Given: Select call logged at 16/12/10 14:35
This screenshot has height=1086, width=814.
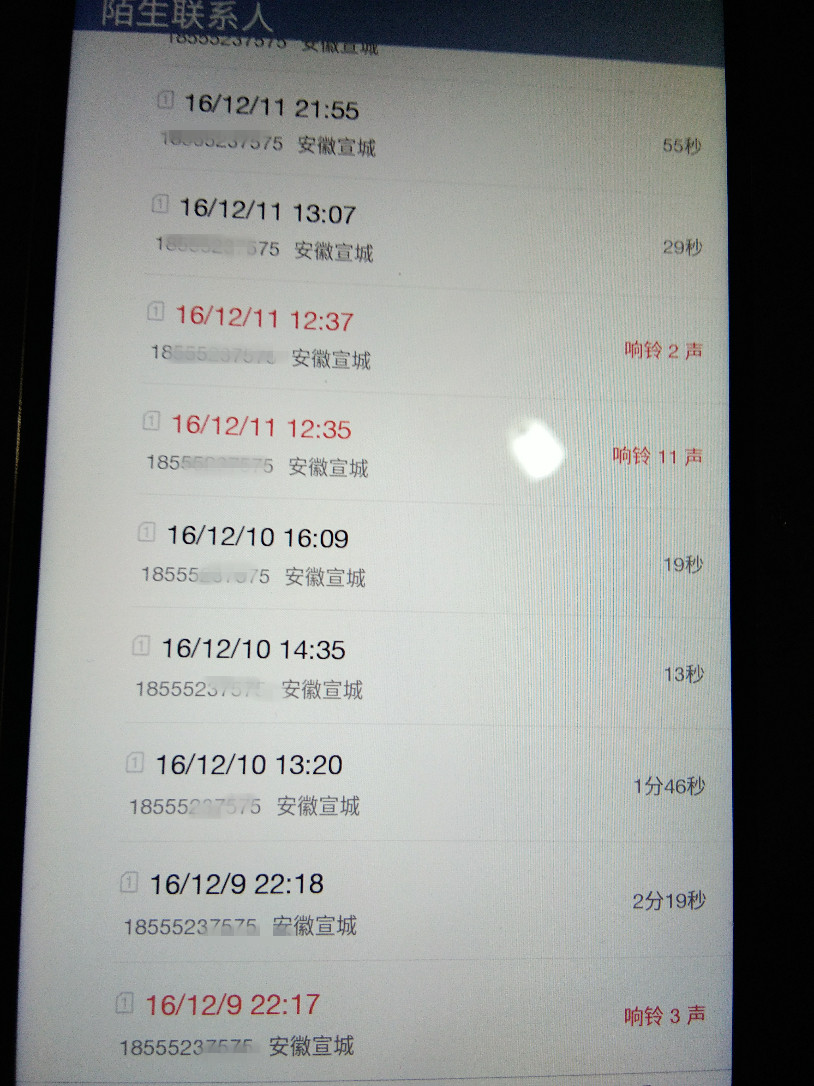Looking at the screenshot, I should coord(420,668).
